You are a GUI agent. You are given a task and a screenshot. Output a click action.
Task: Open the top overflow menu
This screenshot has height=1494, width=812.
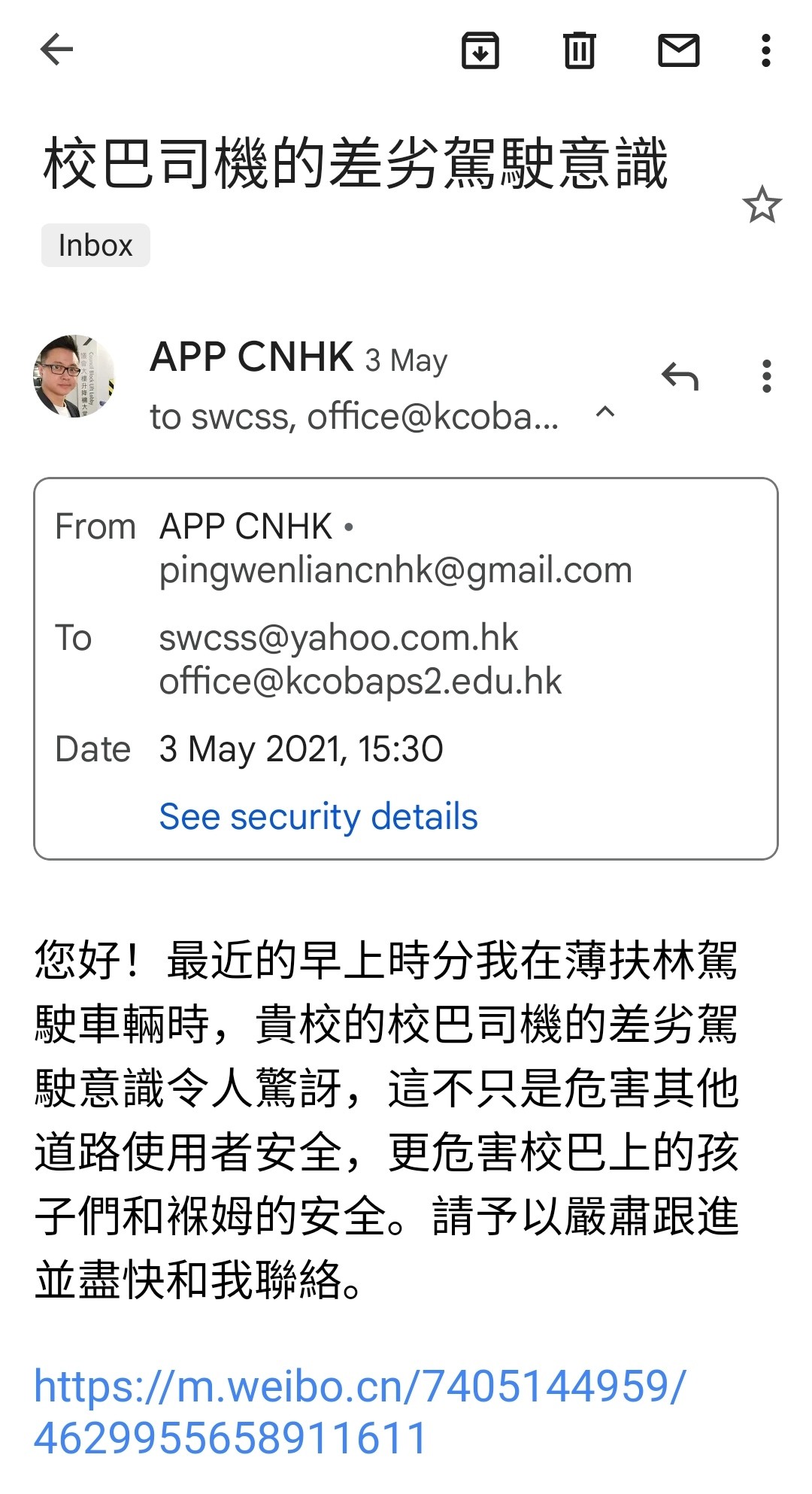click(x=765, y=50)
